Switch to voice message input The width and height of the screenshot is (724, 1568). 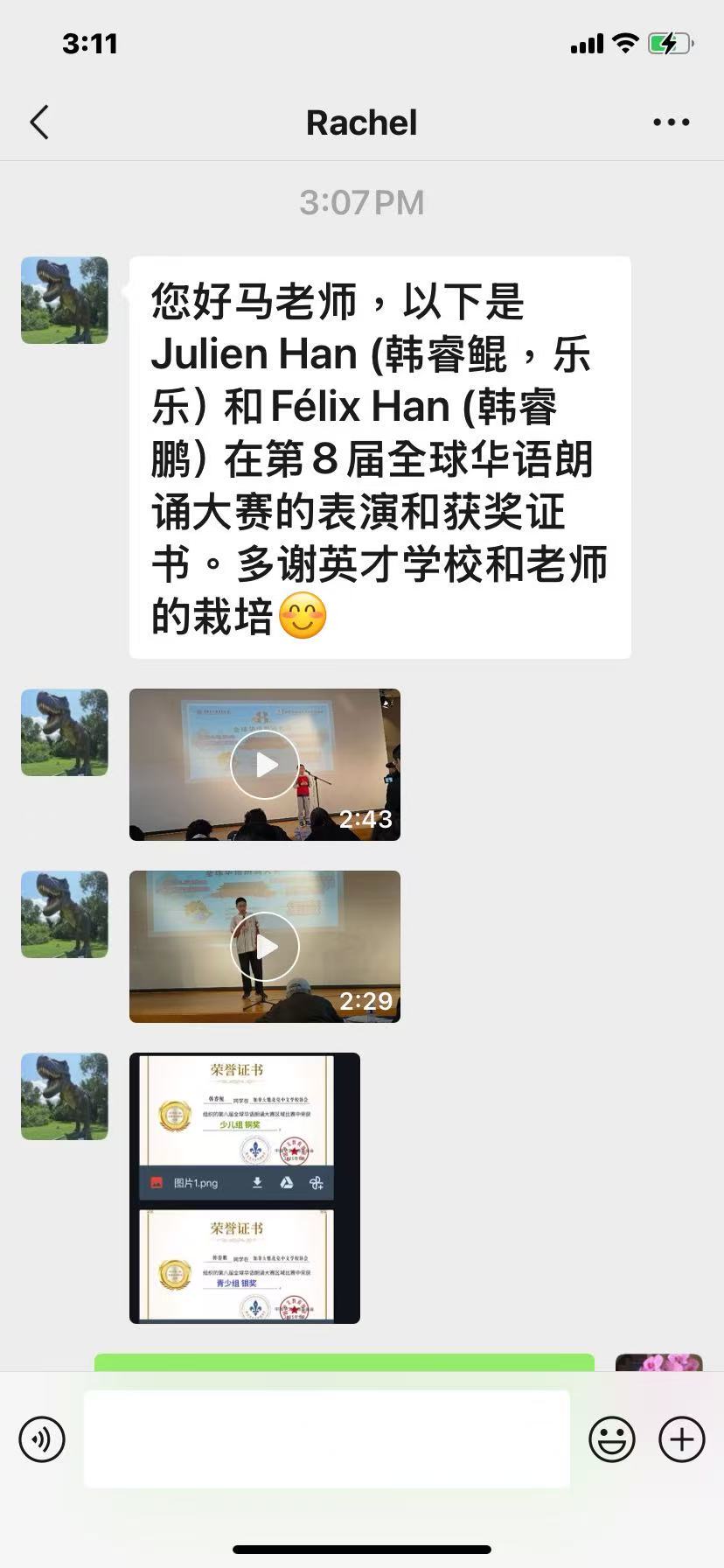[42, 1438]
